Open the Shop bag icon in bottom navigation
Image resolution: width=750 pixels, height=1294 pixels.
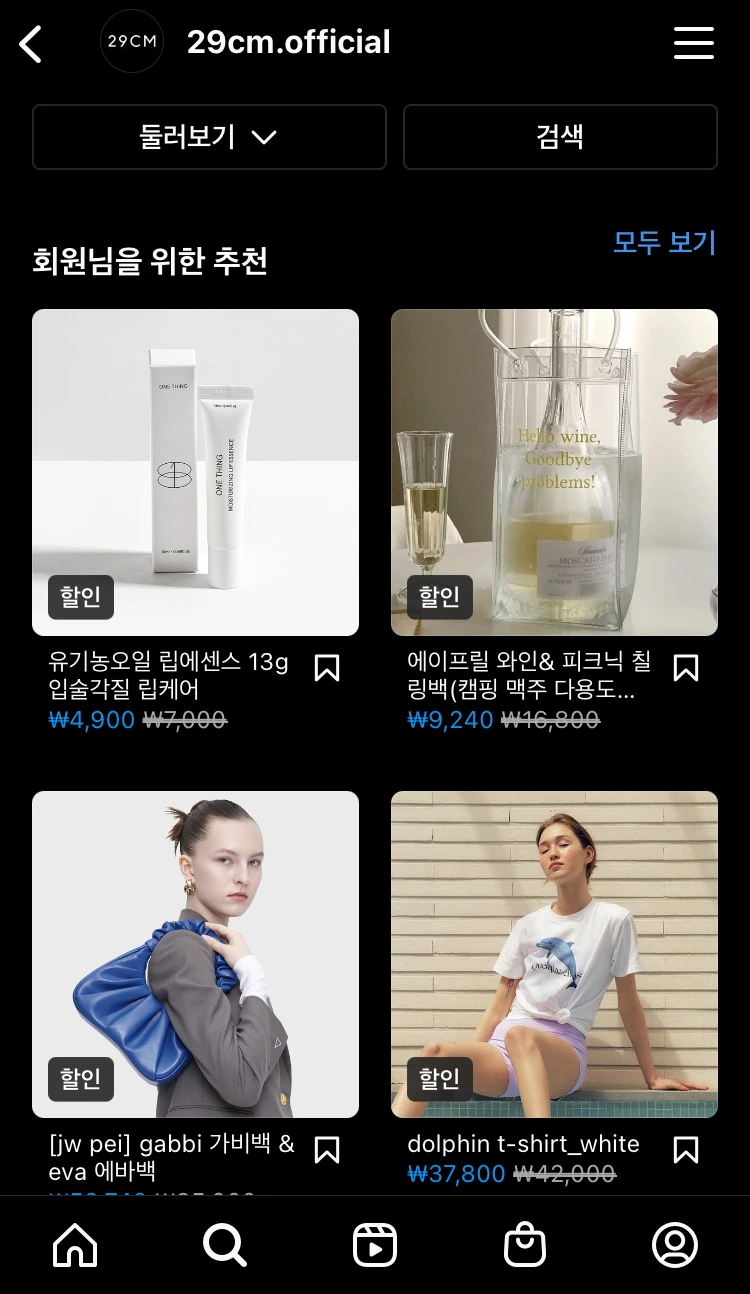coord(525,1245)
